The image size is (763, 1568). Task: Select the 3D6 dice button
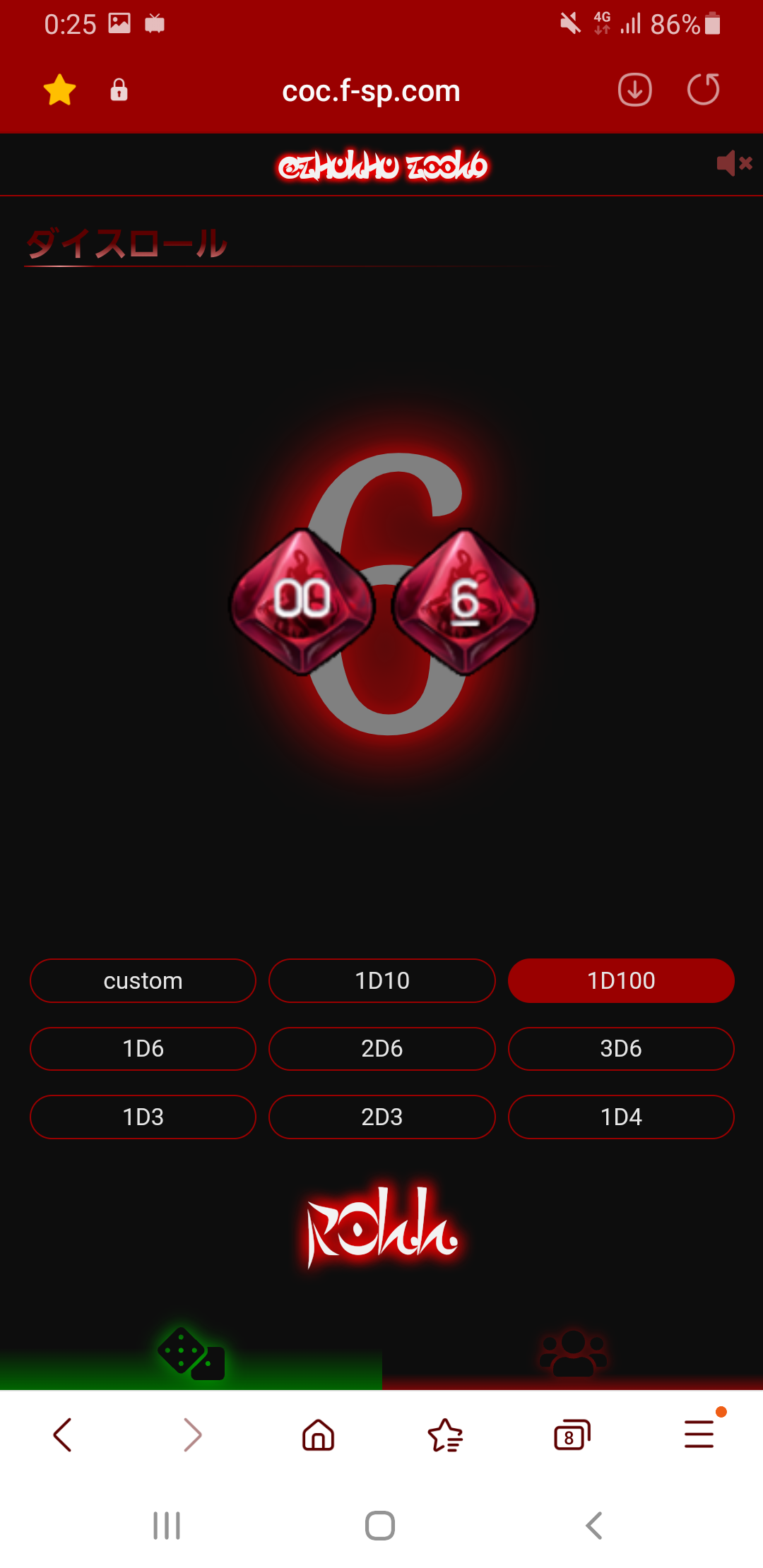click(x=621, y=1048)
